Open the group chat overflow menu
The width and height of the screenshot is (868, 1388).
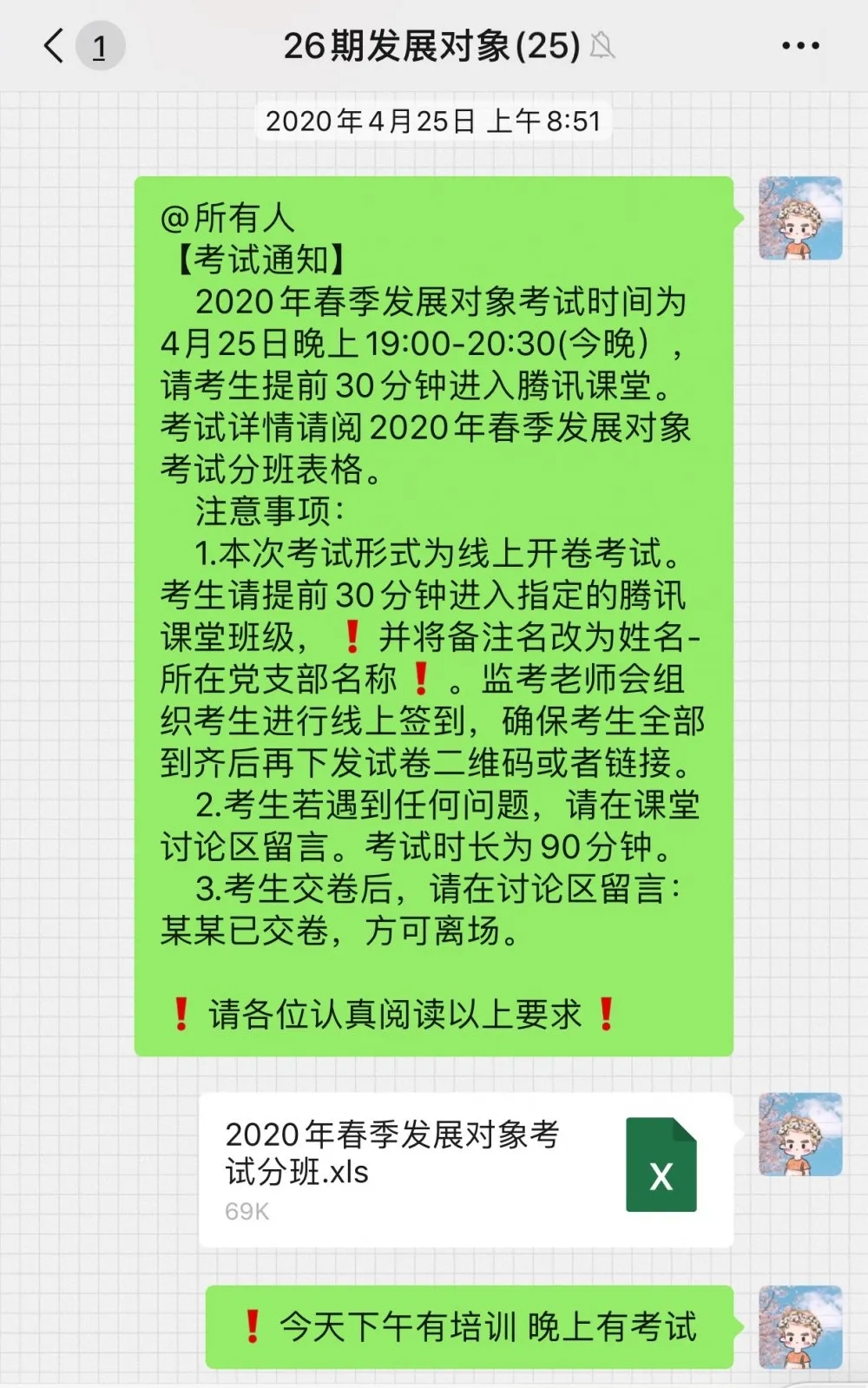click(x=799, y=46)
